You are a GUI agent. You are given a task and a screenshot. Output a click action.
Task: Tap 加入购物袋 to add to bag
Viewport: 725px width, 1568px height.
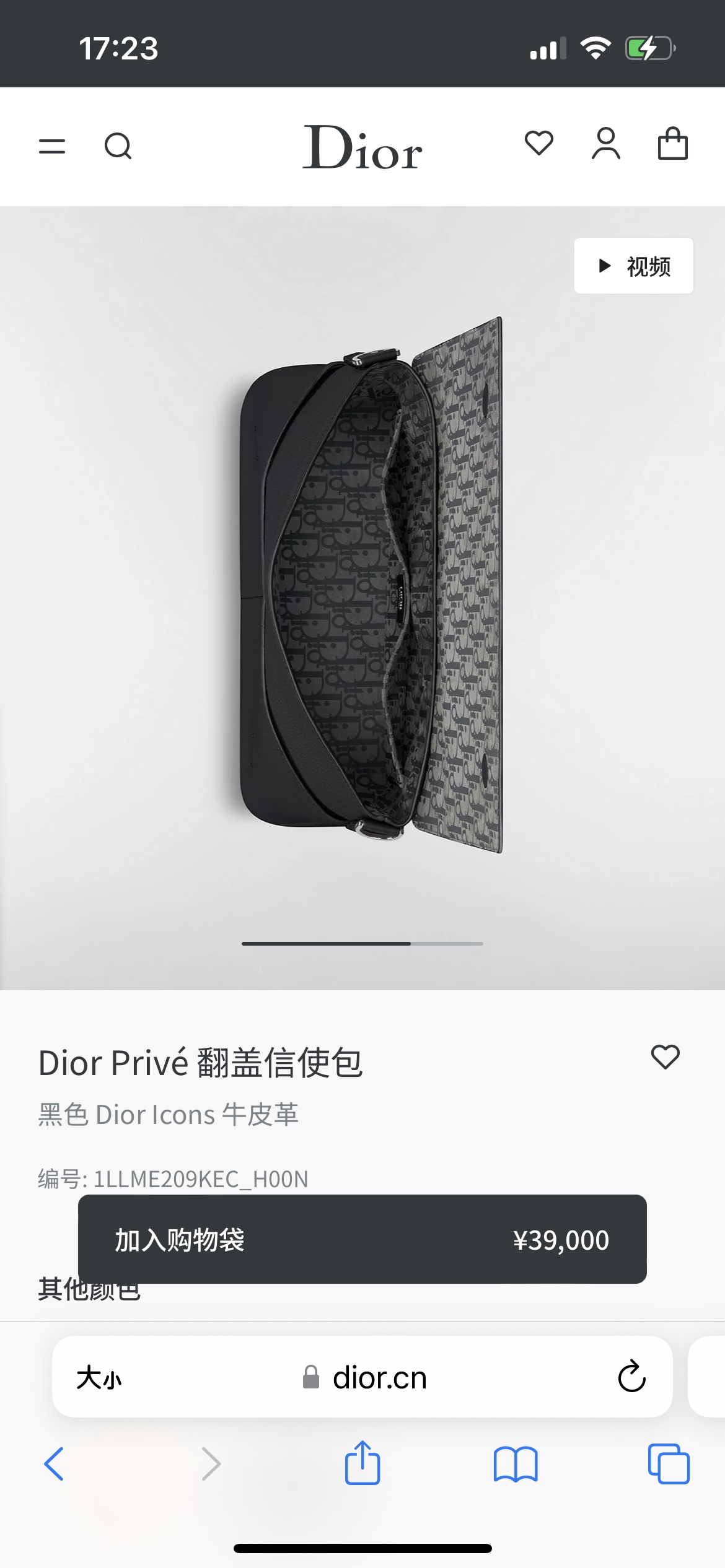362,1240
